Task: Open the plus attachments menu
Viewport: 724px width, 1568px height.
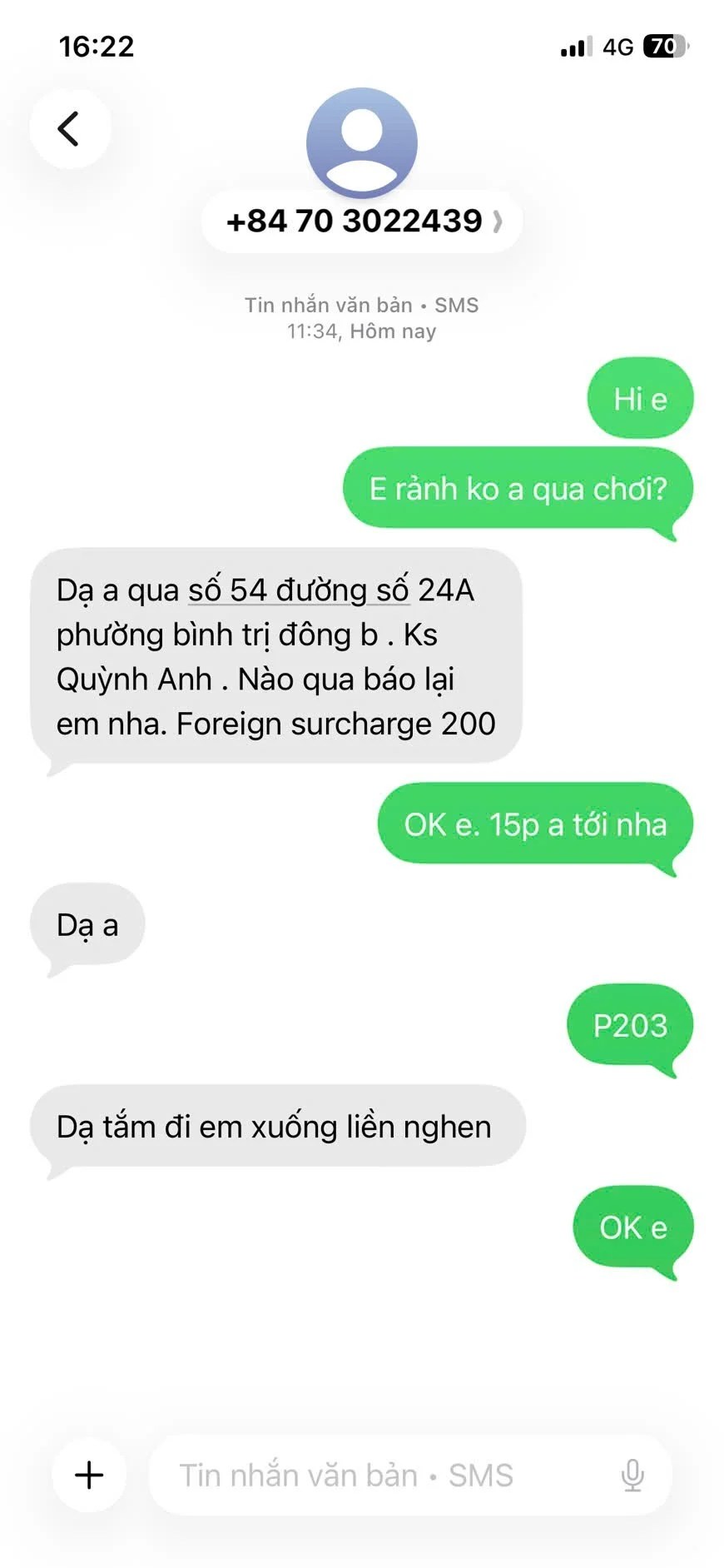Action: (x=89, y=1475)
